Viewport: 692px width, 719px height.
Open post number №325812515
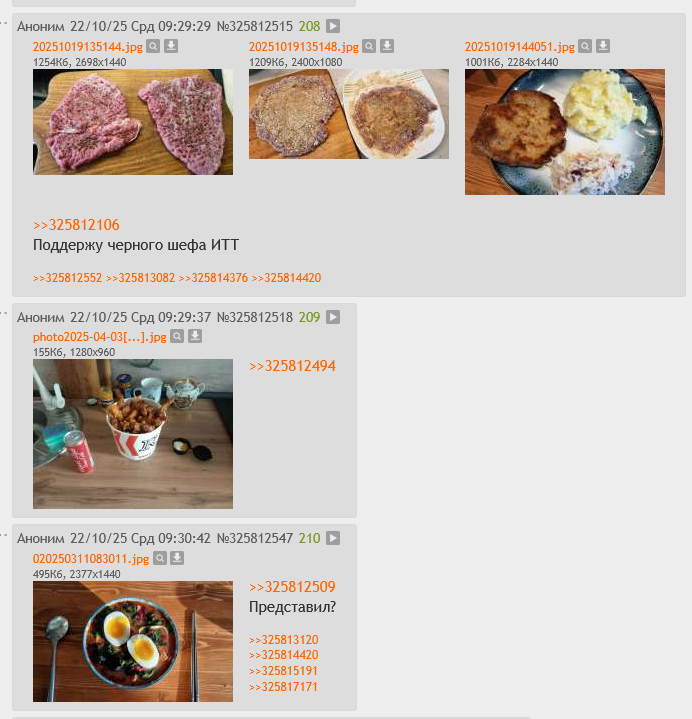click(255, 26)
